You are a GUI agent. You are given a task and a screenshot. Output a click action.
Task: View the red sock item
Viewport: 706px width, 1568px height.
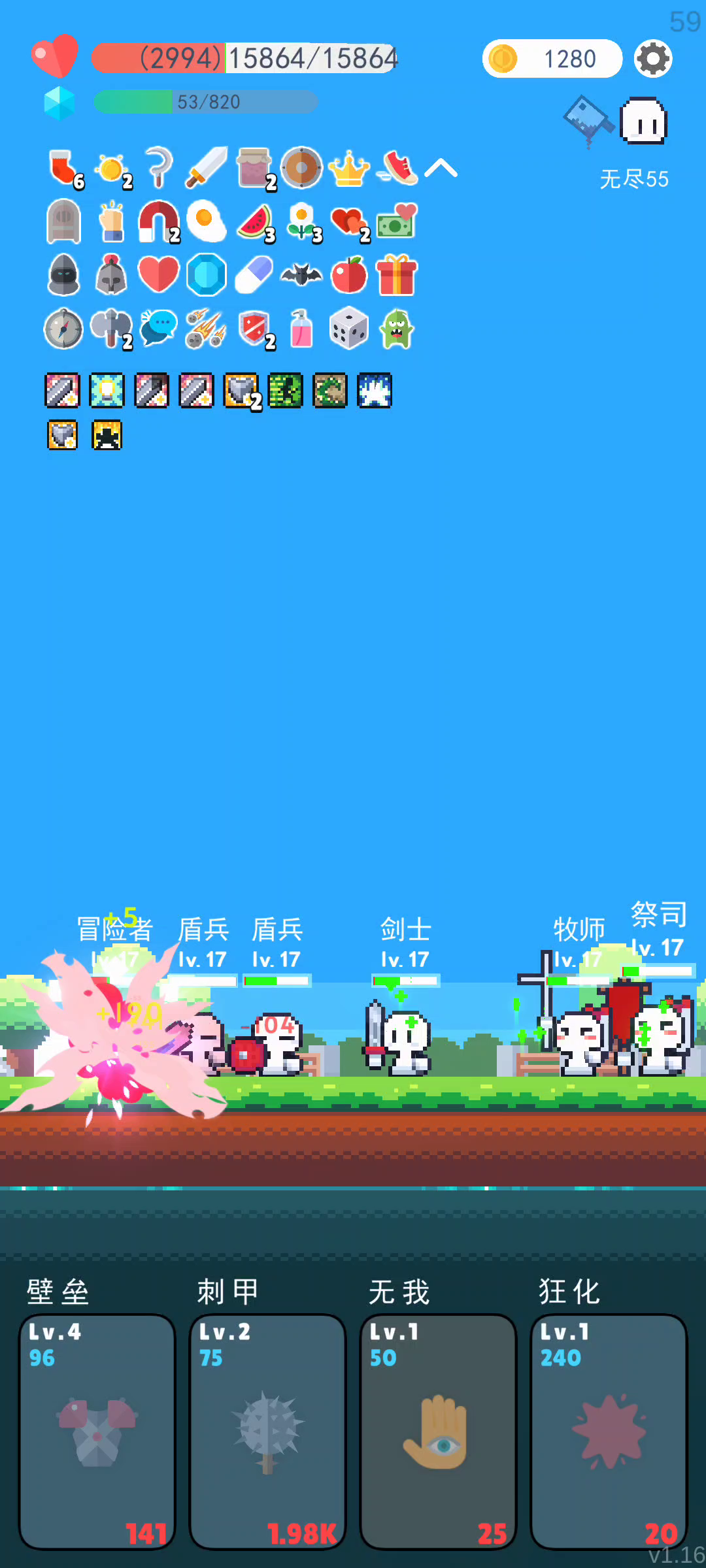point(64,168)
